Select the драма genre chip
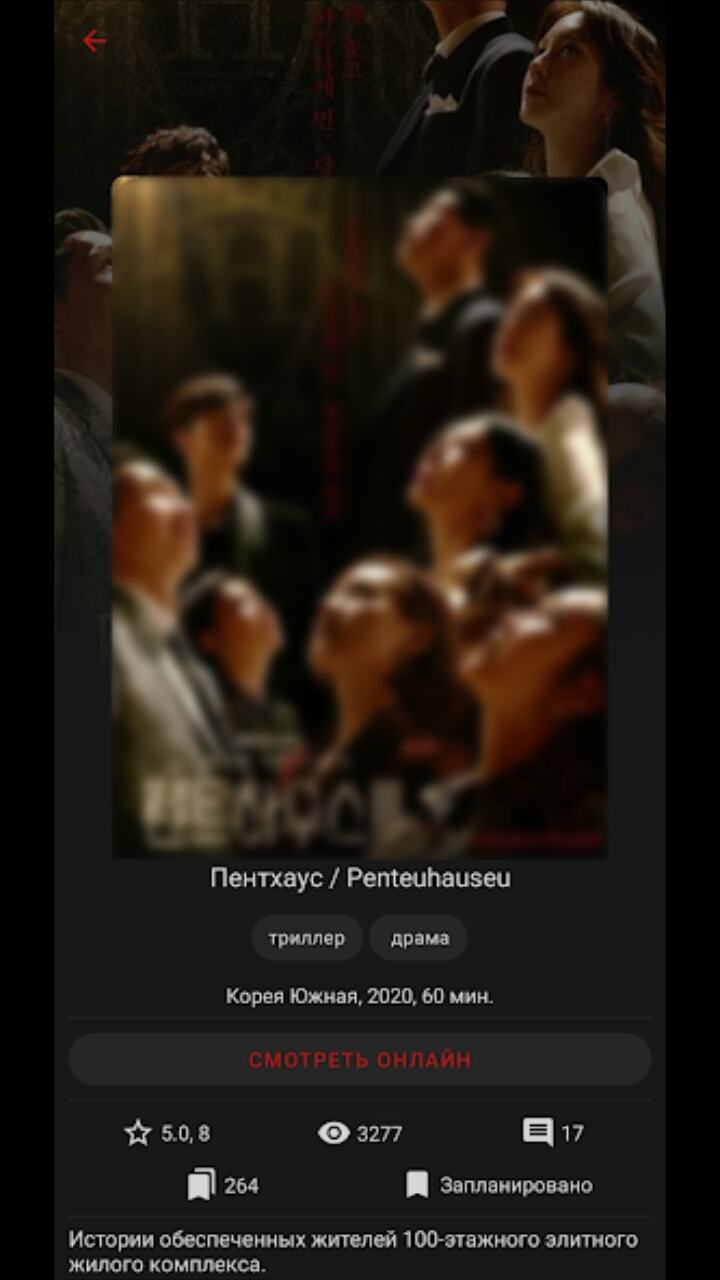 419,938
